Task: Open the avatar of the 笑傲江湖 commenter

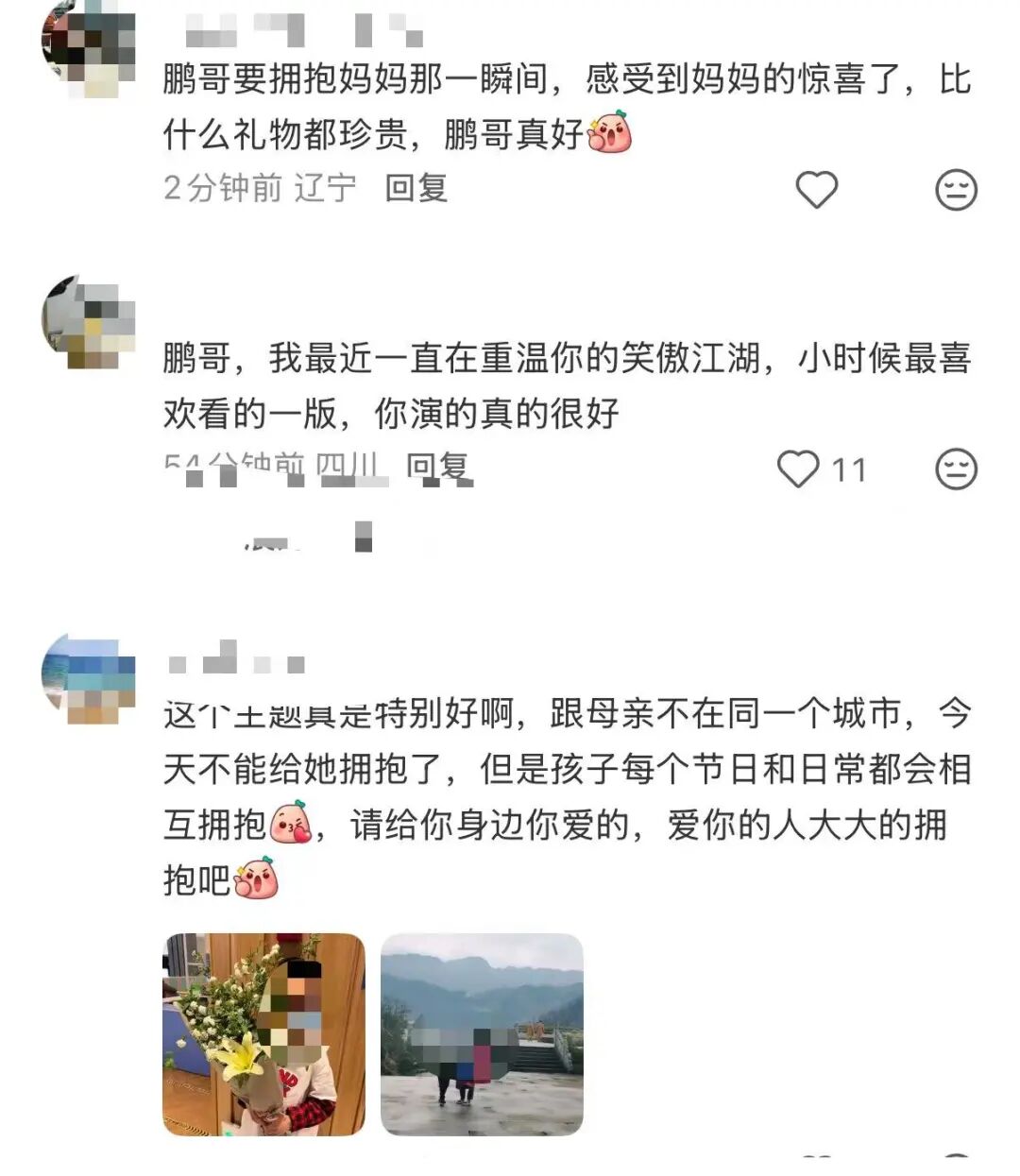Action: 88,322
